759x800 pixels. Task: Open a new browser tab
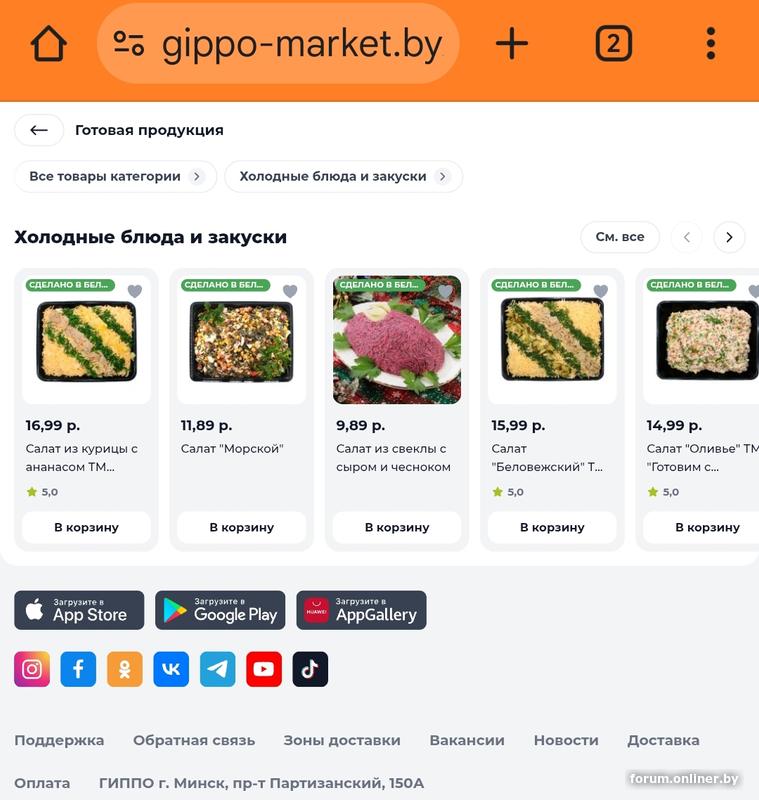coord(511,44)
